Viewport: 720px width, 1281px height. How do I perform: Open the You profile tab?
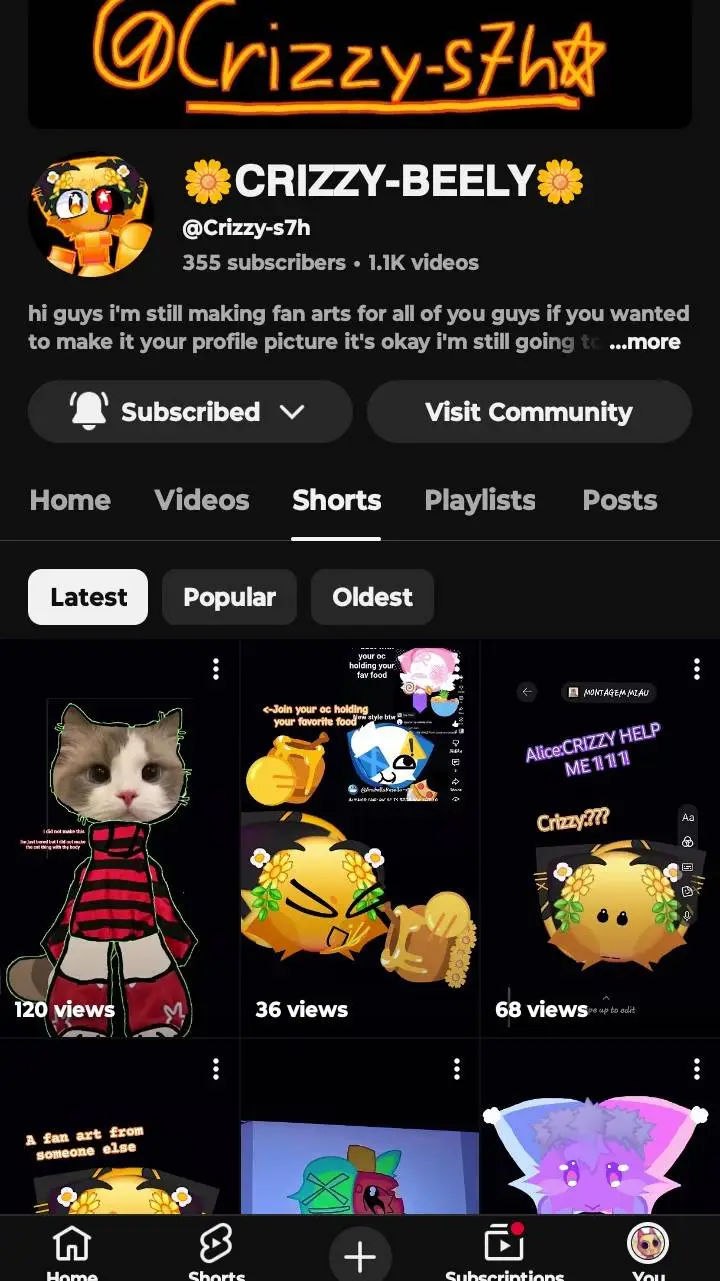click(648, 1250)
